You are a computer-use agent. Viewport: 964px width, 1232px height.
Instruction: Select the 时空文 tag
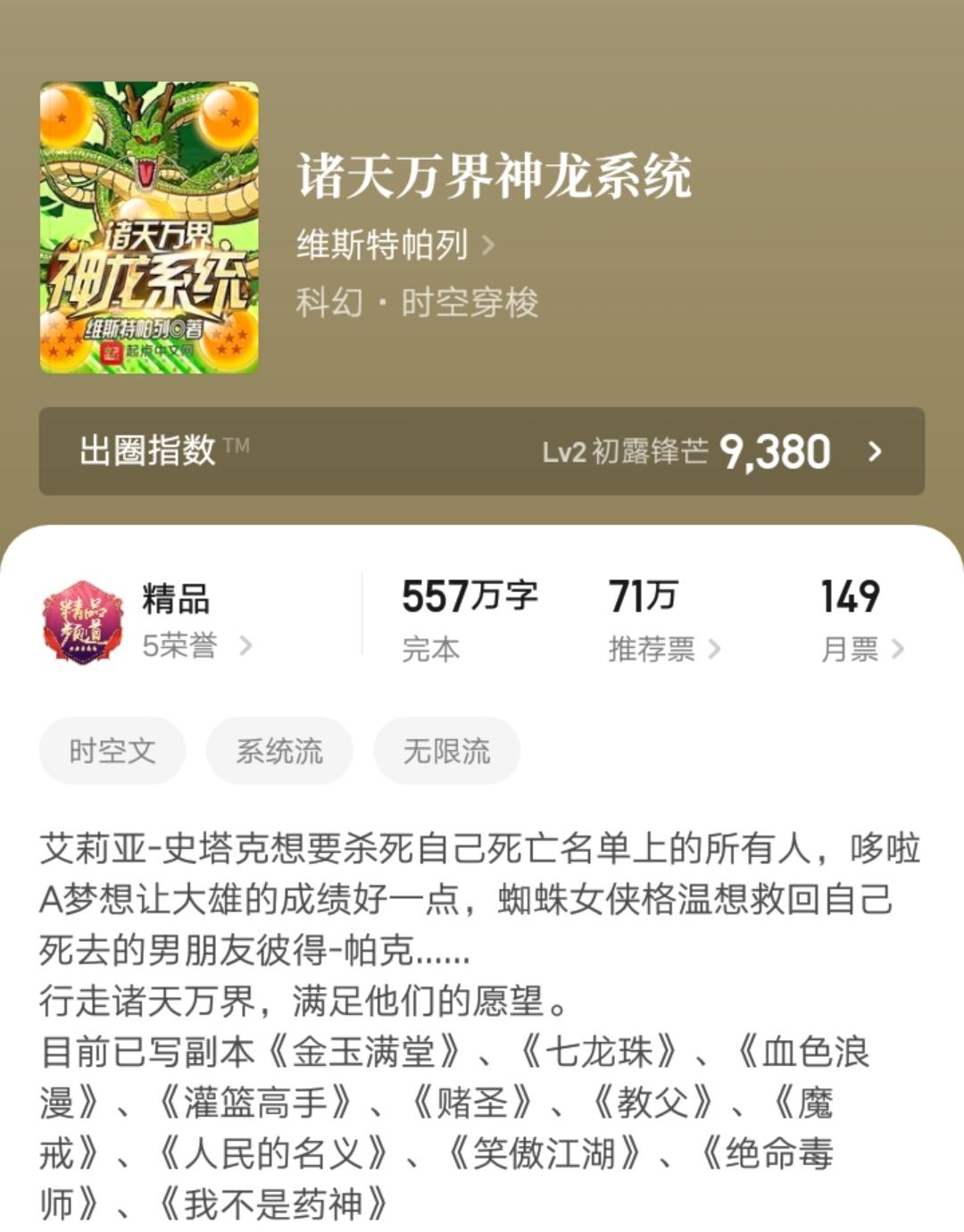click(112, 752)
